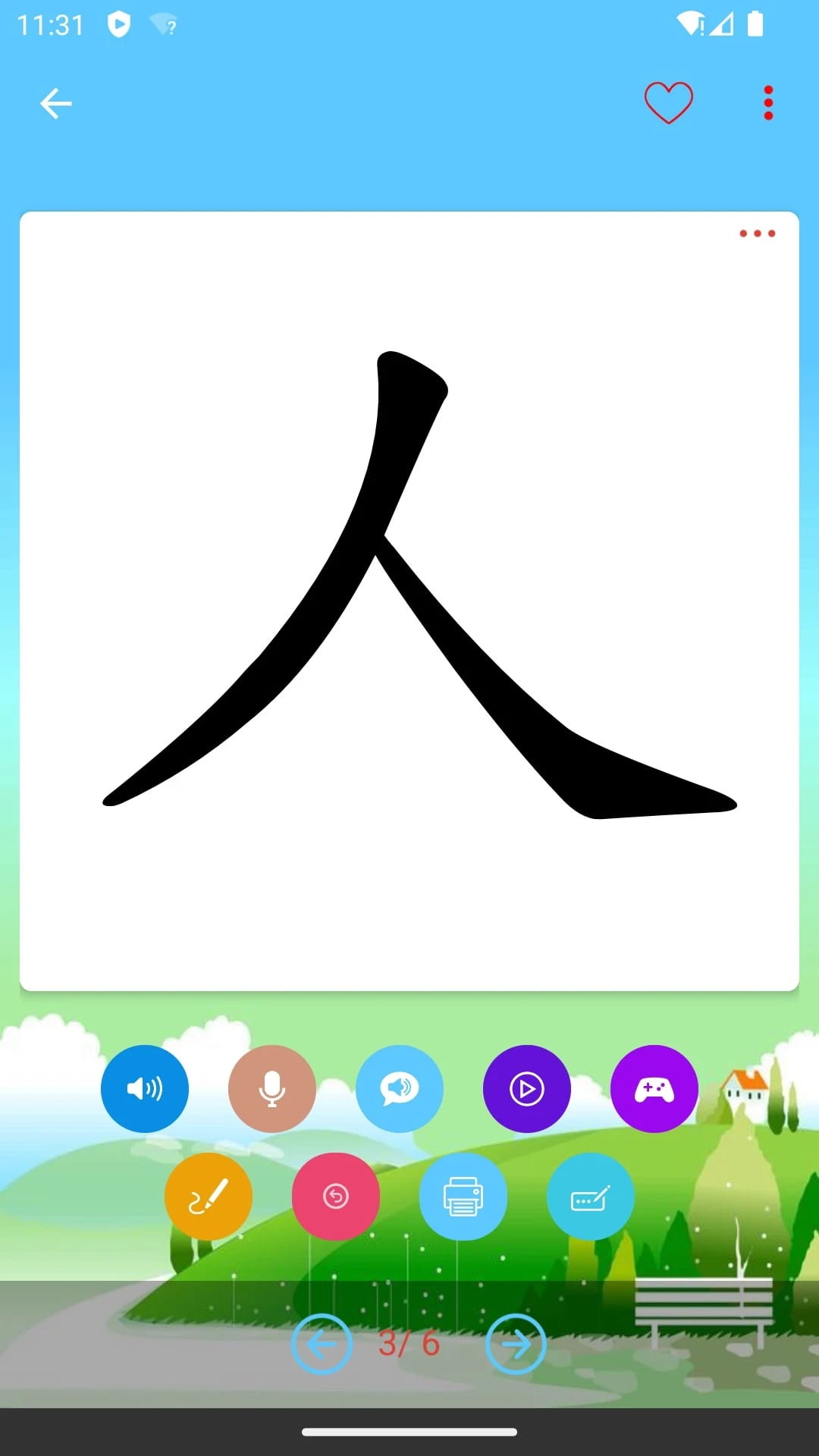The width and height of the screenshot is (819, 1456).
Task: Tap the microphone to record your voice
Action: pyautogui.click(x=271, y=1089)
